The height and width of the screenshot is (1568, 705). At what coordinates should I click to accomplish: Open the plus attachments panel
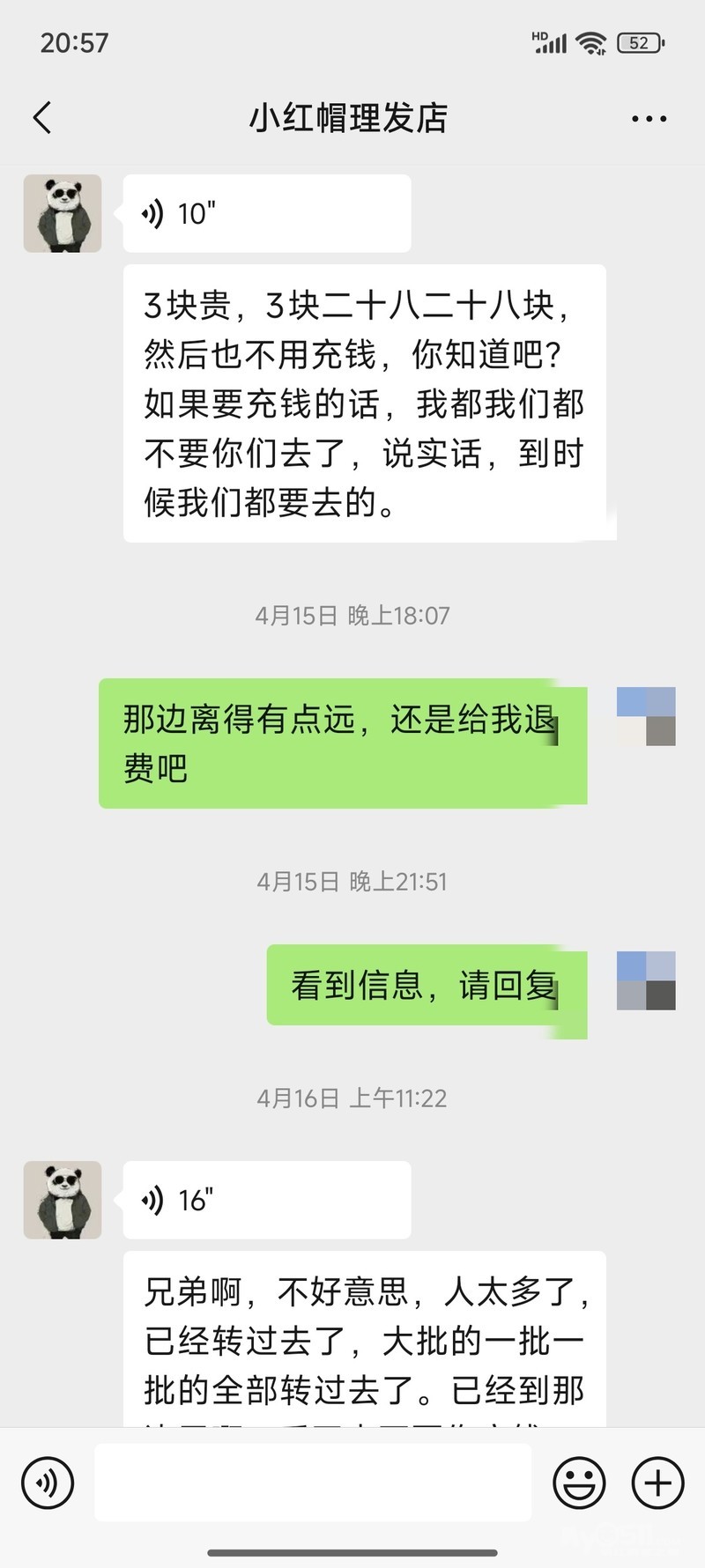tap(657, 1483)
